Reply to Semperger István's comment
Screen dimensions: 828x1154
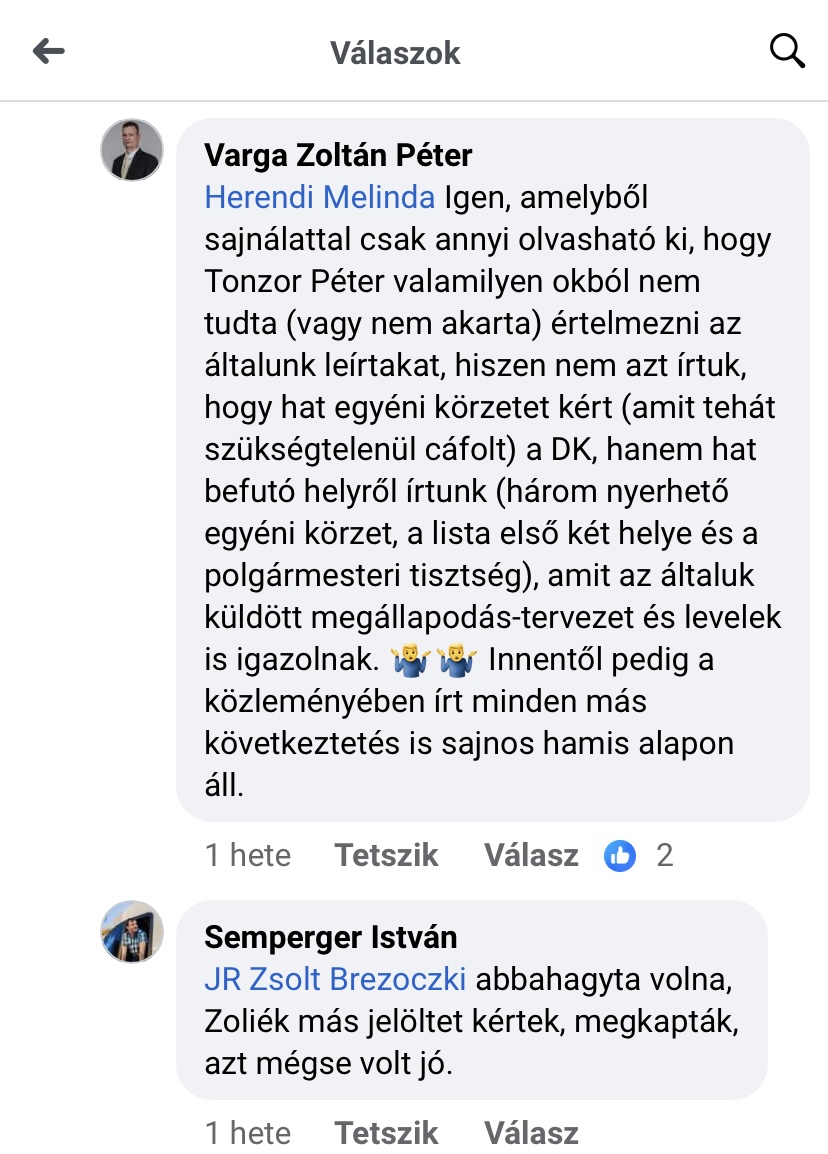(531, 1132)
